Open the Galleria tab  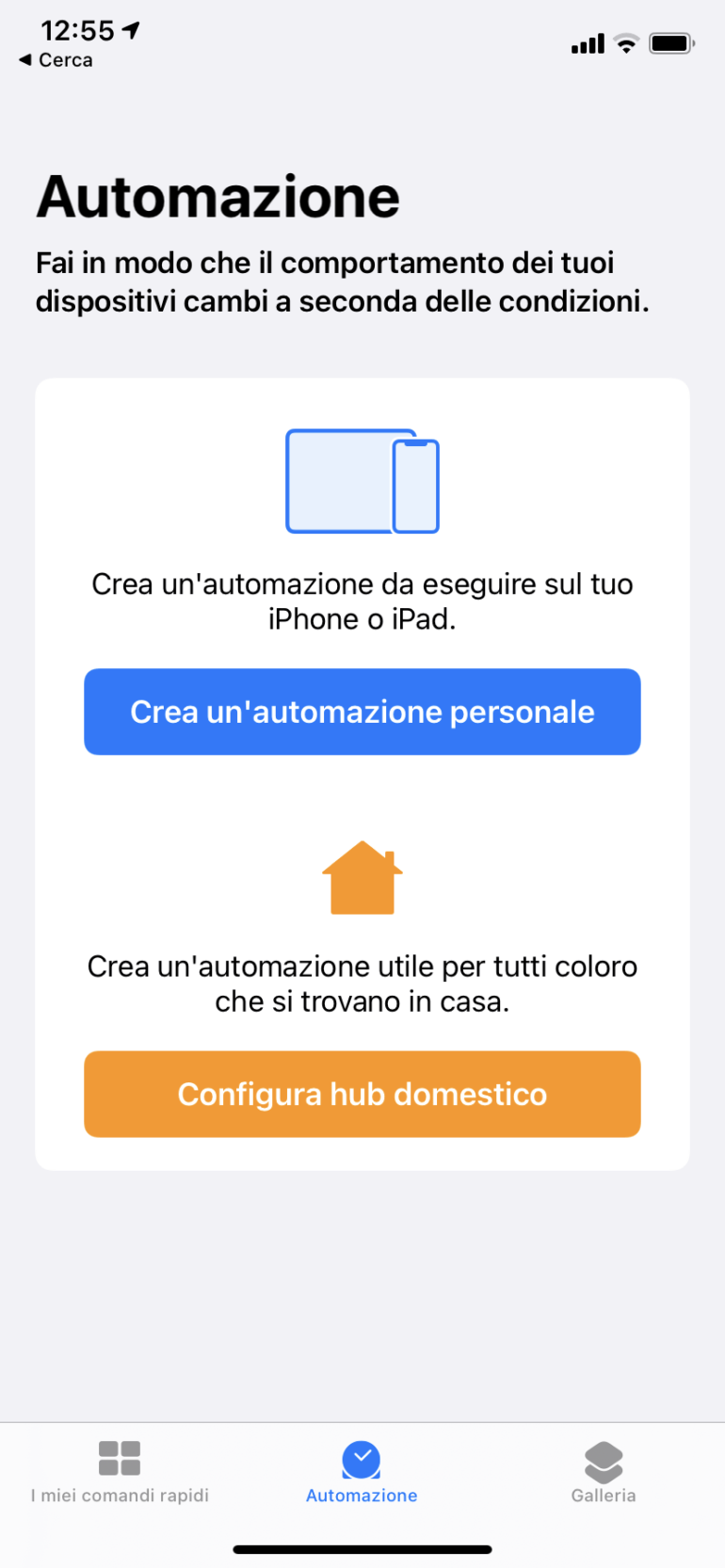point(604,1471)
